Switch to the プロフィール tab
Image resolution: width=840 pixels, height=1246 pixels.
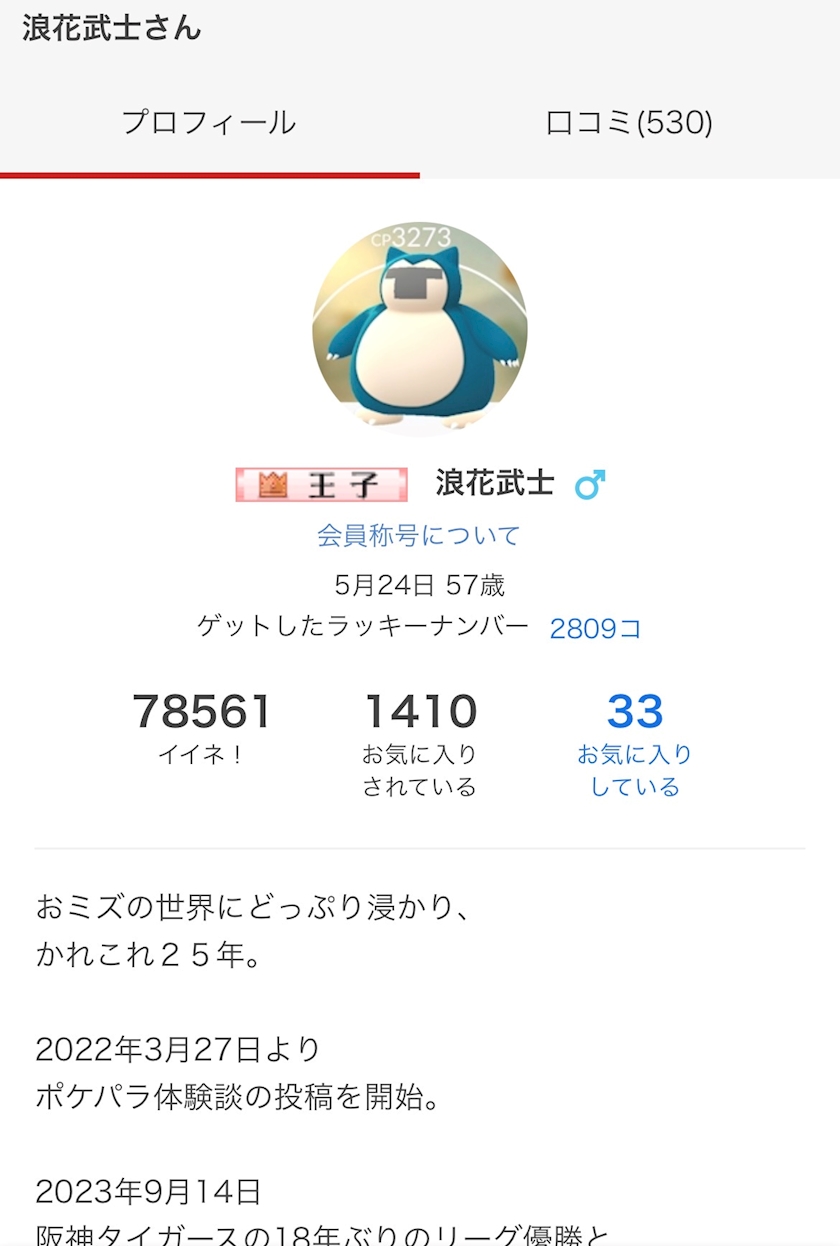tap(209, 124)
